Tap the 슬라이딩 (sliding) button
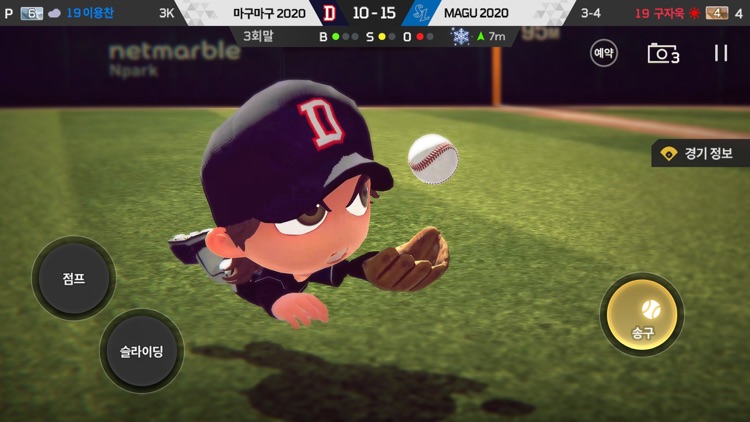This screenshot has height=422, width=750. click(x=142, y=351)
